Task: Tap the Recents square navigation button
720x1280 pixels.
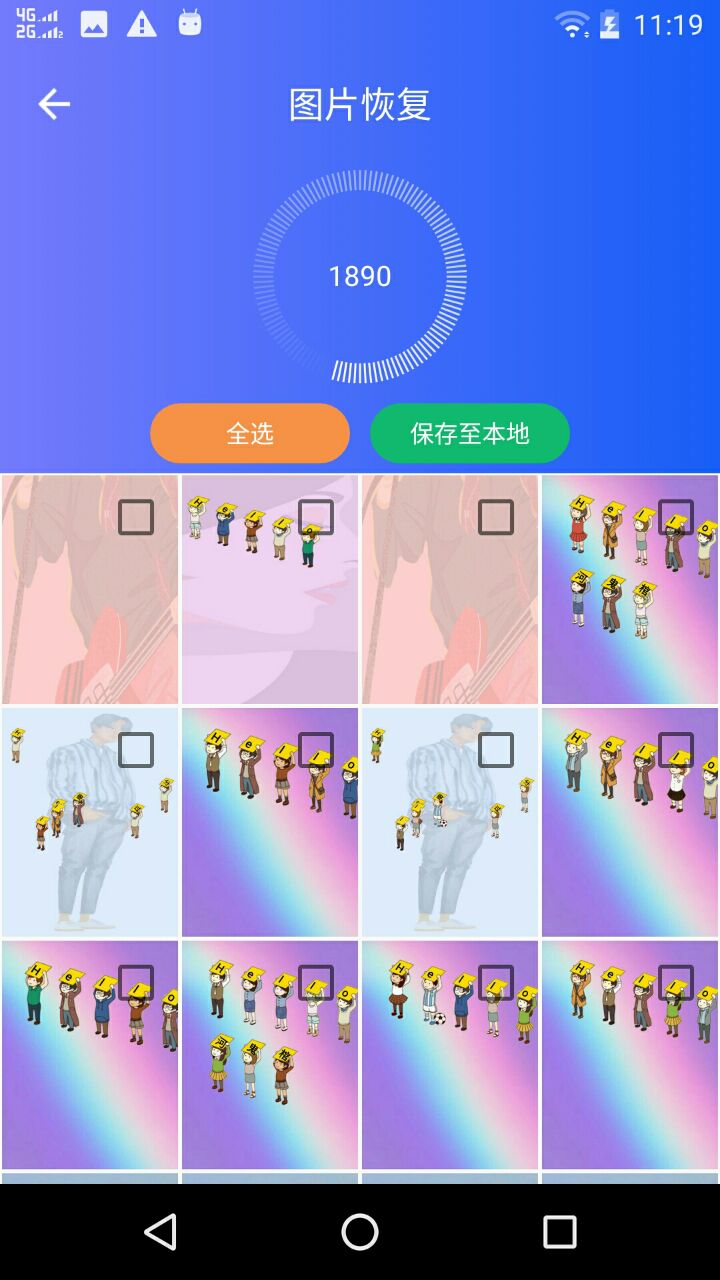Action: coord(560,1232)
